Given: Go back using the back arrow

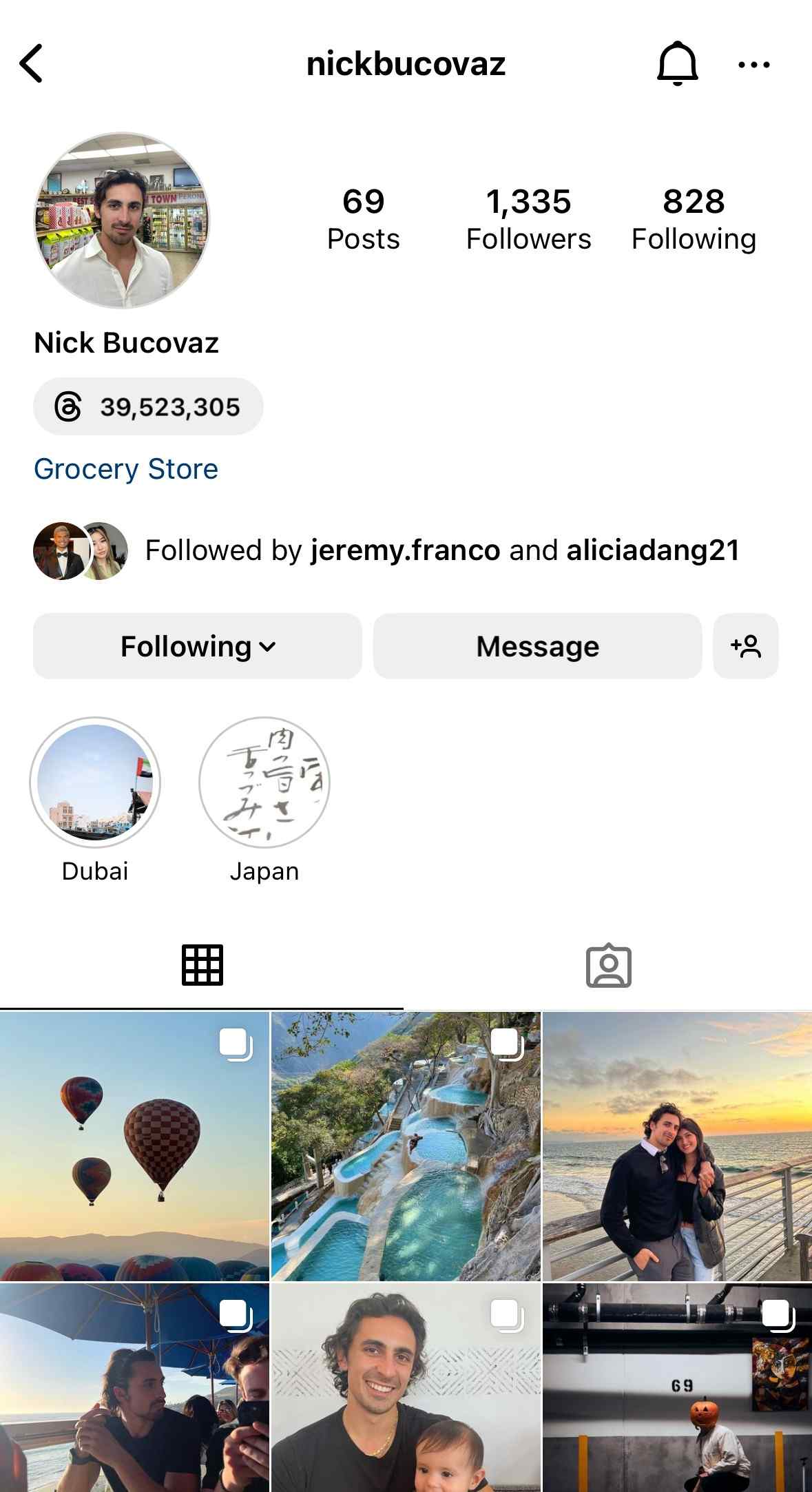Looking at the screenshot, I should pos(32,63).
